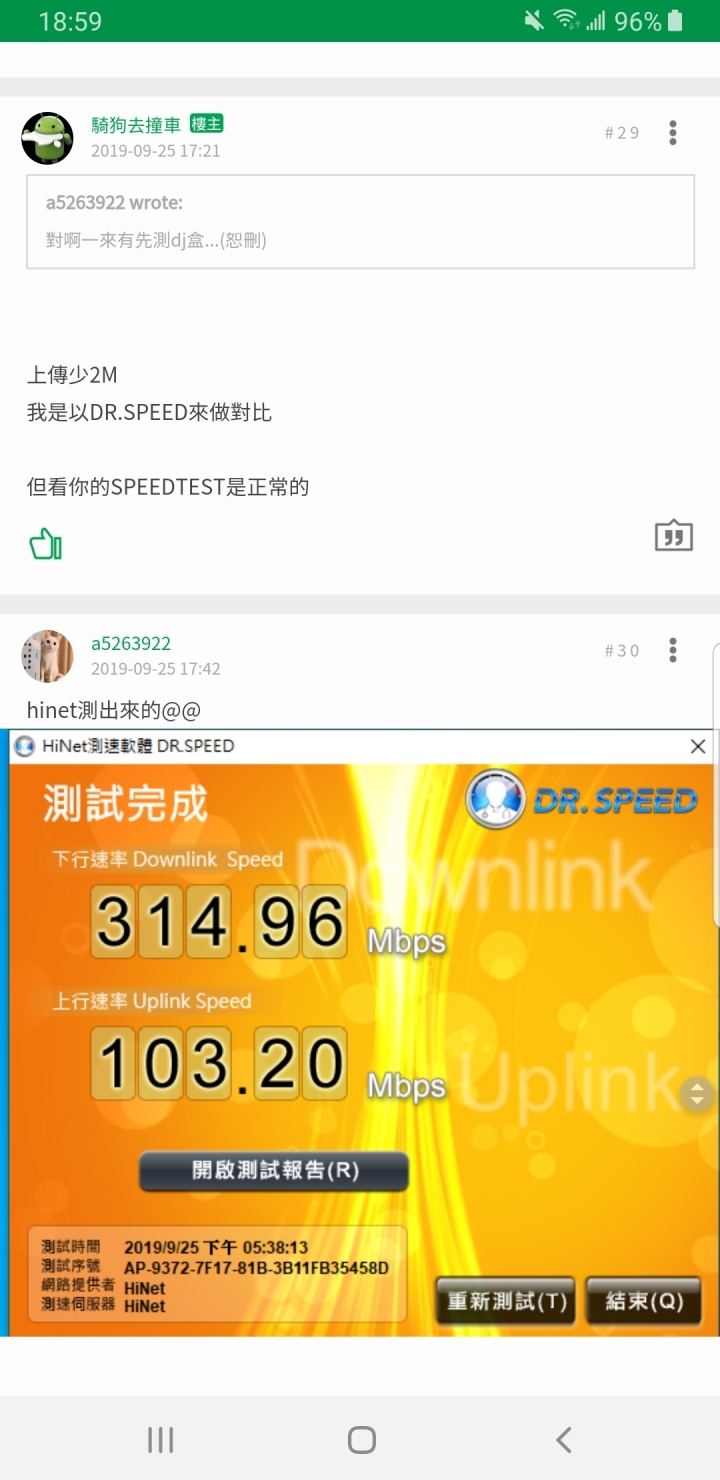Like the post by 騎狗去撞車
Screen dimensions: 720x1480
pyautogui.click(x=45, y=544)
